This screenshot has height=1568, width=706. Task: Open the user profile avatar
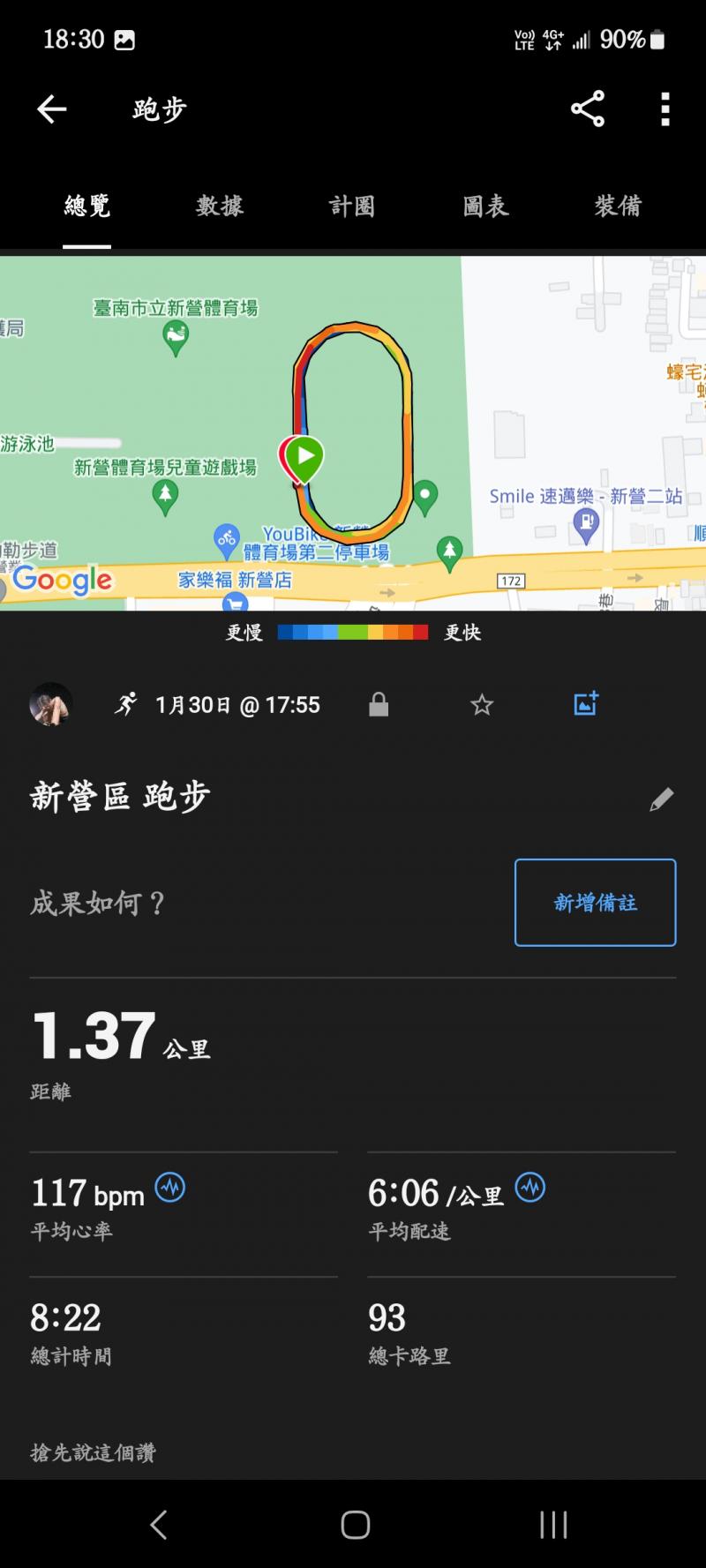point(51,704)
